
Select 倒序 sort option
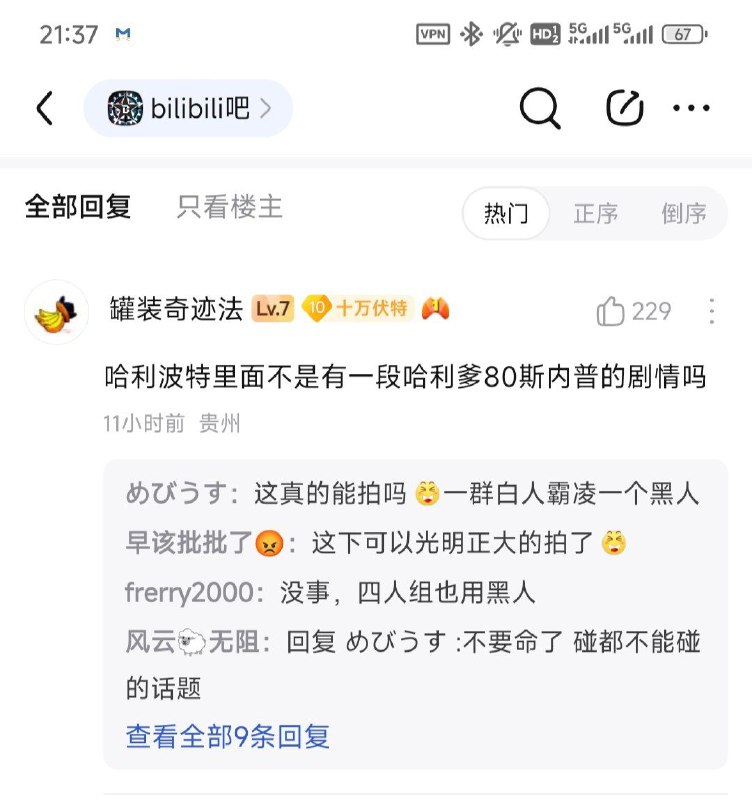[x=684, y=213]
